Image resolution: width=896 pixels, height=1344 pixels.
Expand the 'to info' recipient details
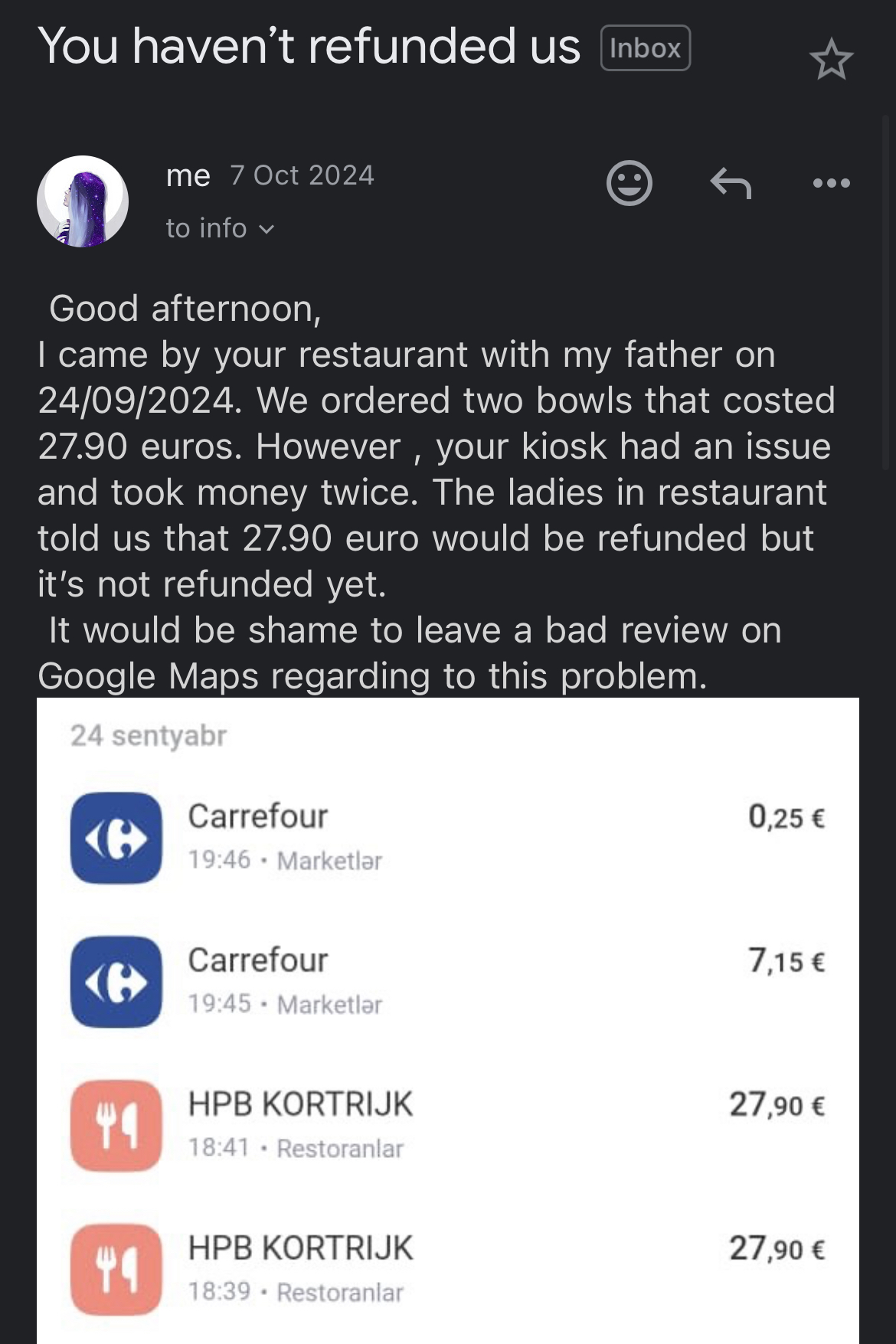(x=220, y=228)
